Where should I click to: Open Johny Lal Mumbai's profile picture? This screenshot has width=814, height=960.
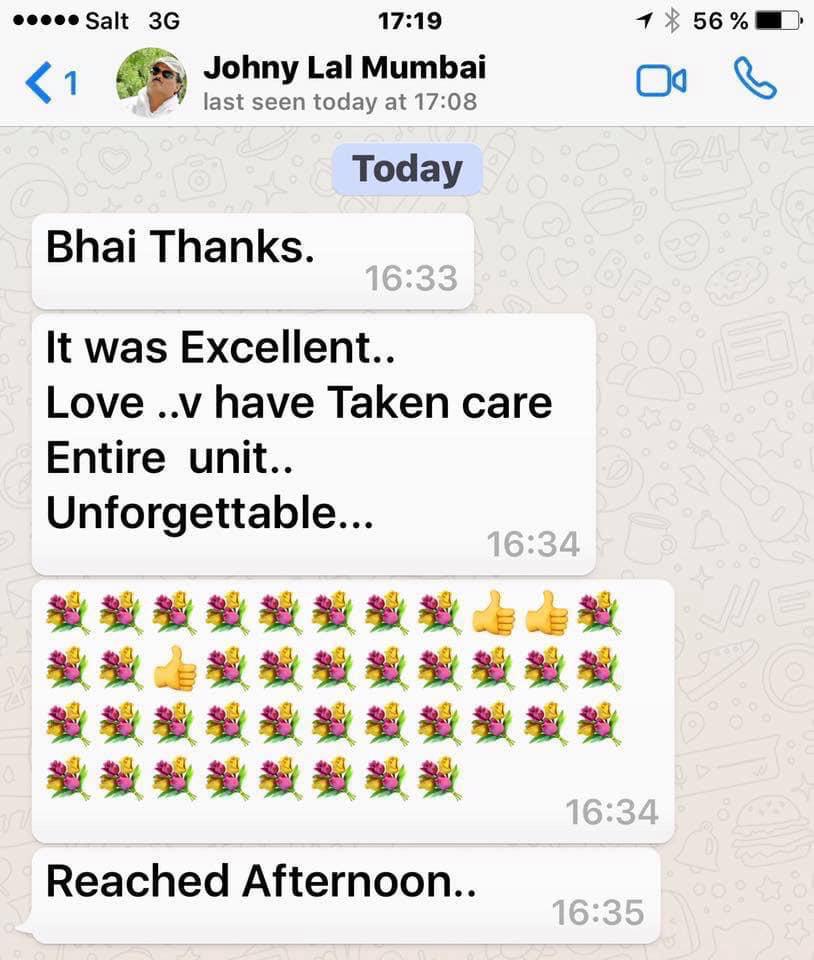pos(151,83)
